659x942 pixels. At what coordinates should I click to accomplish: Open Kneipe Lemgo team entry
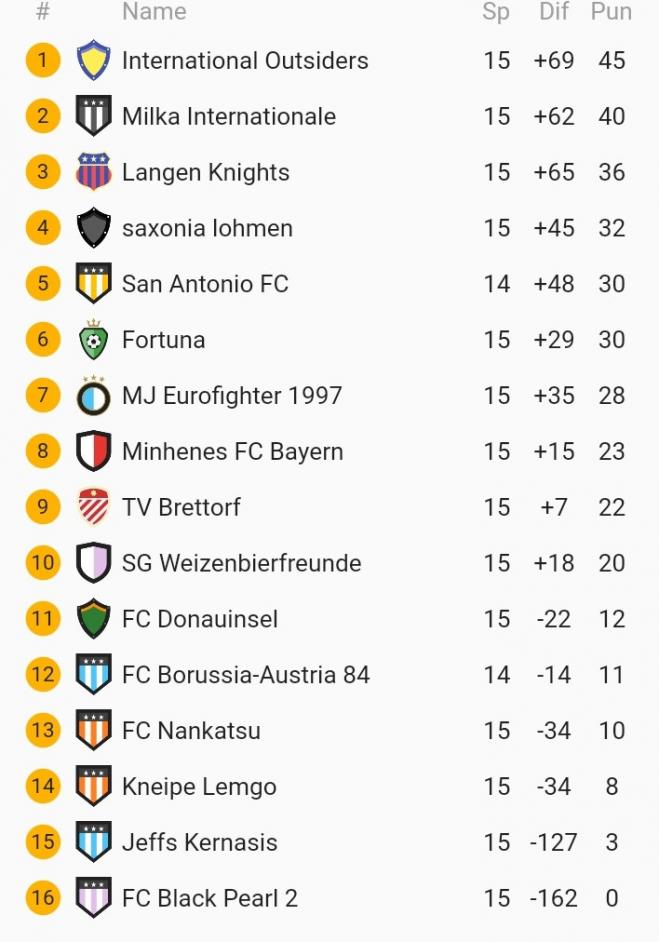tap(199, 787)
